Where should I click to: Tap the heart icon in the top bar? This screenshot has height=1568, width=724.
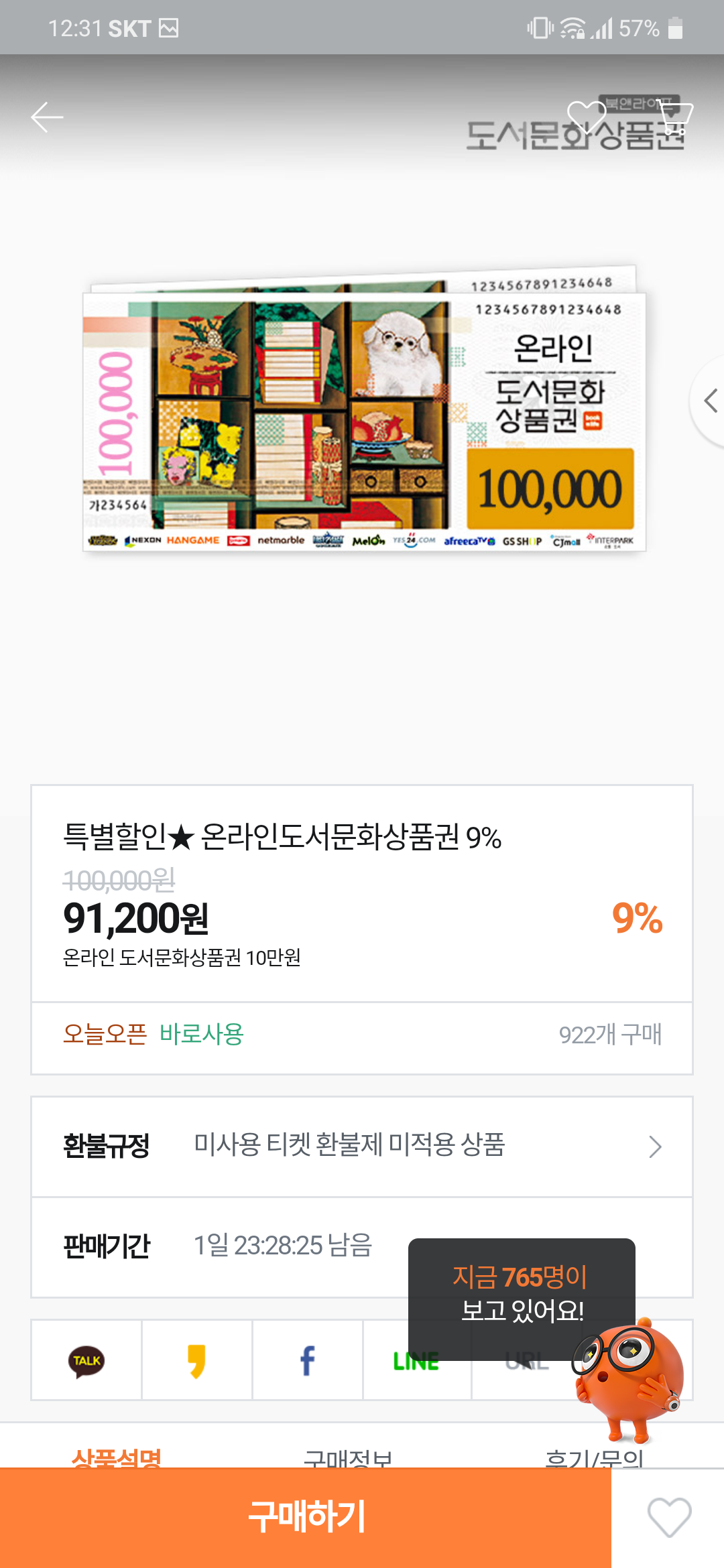pyautogui.click(x=586, y=117)
